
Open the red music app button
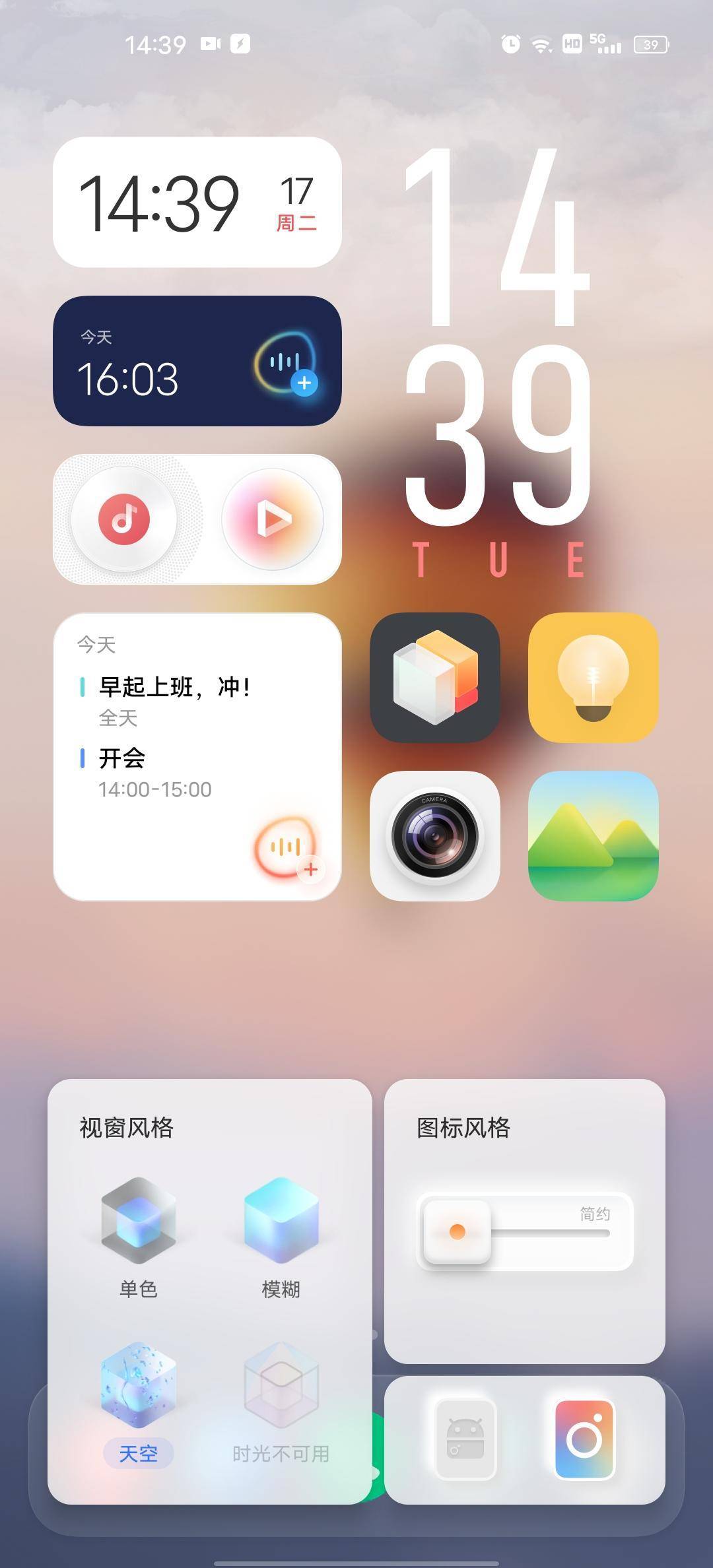tap(124, 519)
